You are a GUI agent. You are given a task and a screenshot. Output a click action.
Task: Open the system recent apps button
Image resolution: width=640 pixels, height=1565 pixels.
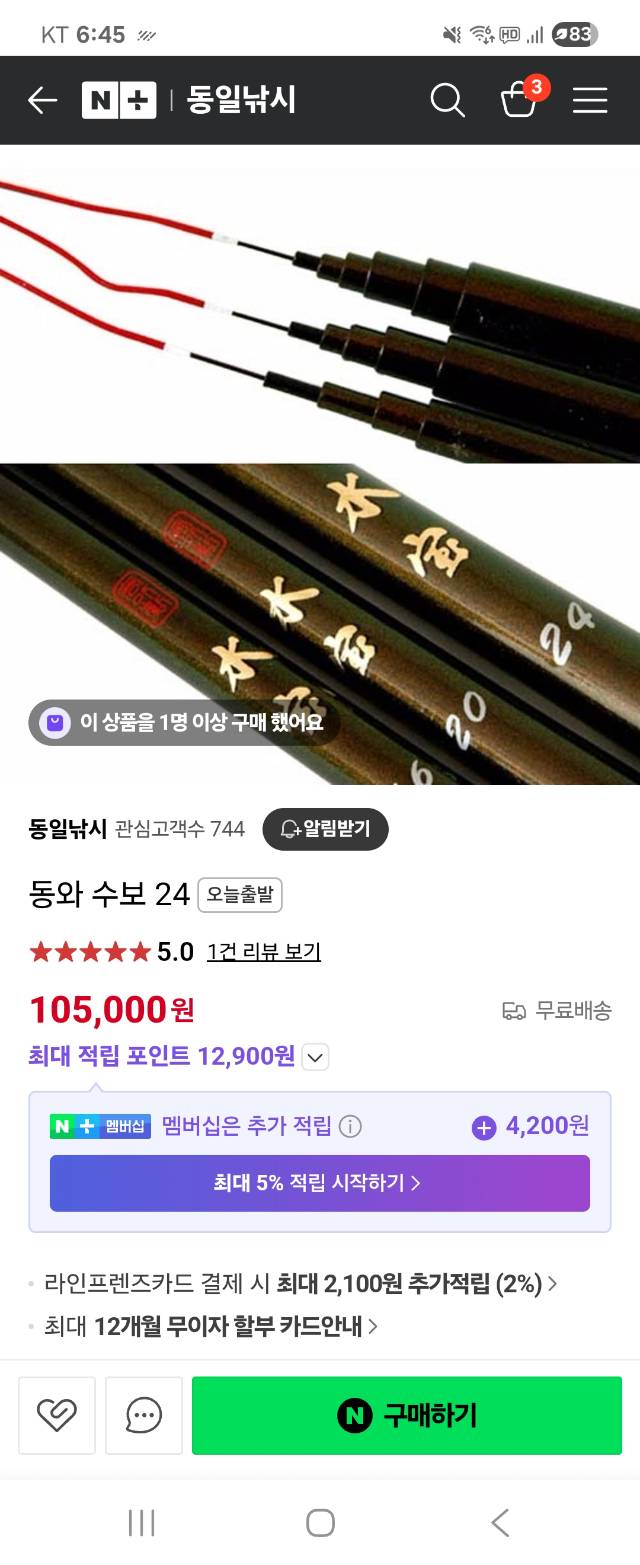(x=142, y=1523)
